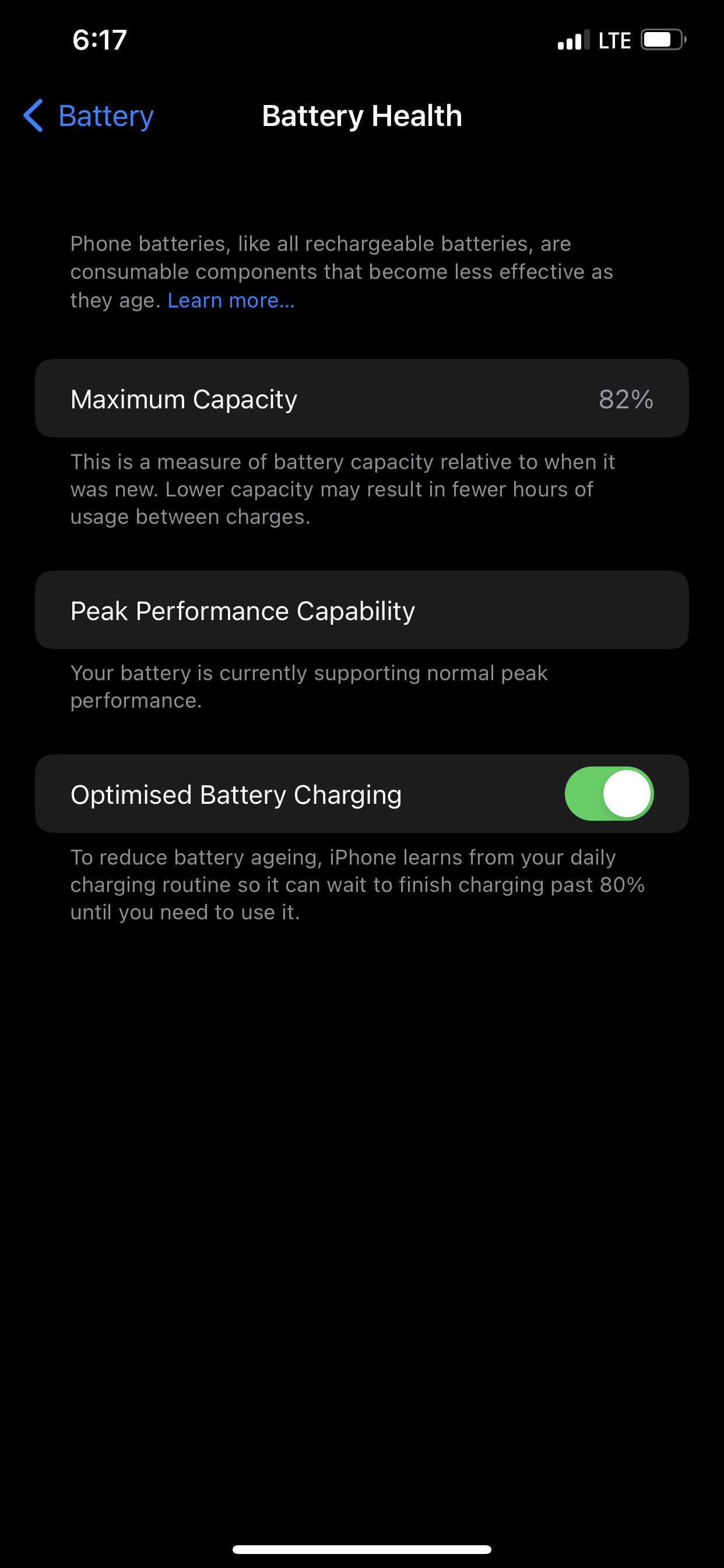Tap the white knob of the charging switch
Screen dimensions: 724x1568
pos(628,793)
